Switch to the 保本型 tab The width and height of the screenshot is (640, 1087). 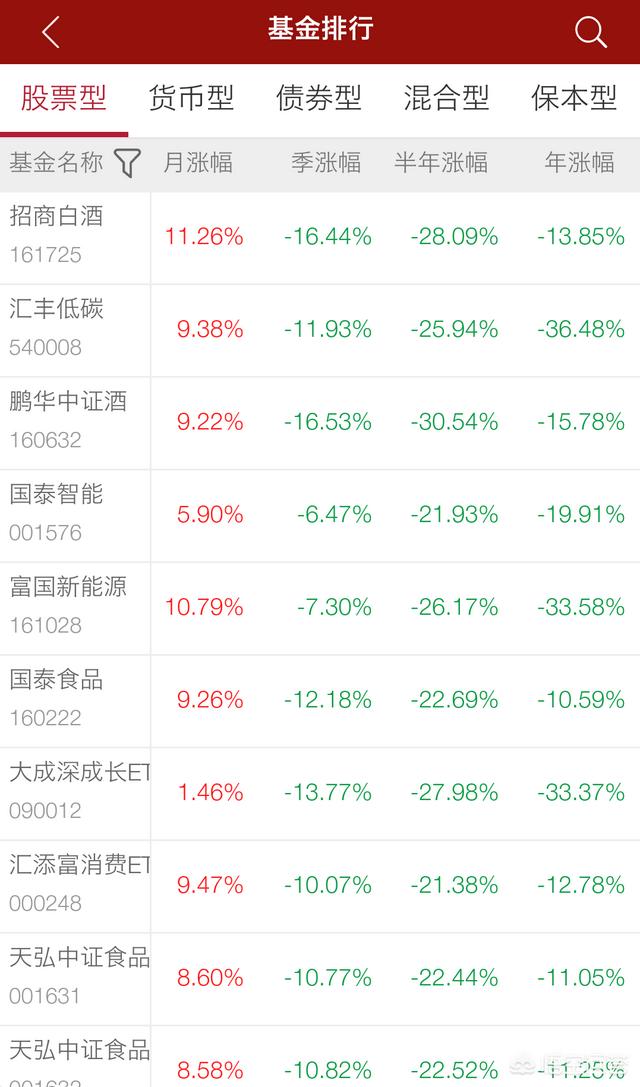click(574, 98)
